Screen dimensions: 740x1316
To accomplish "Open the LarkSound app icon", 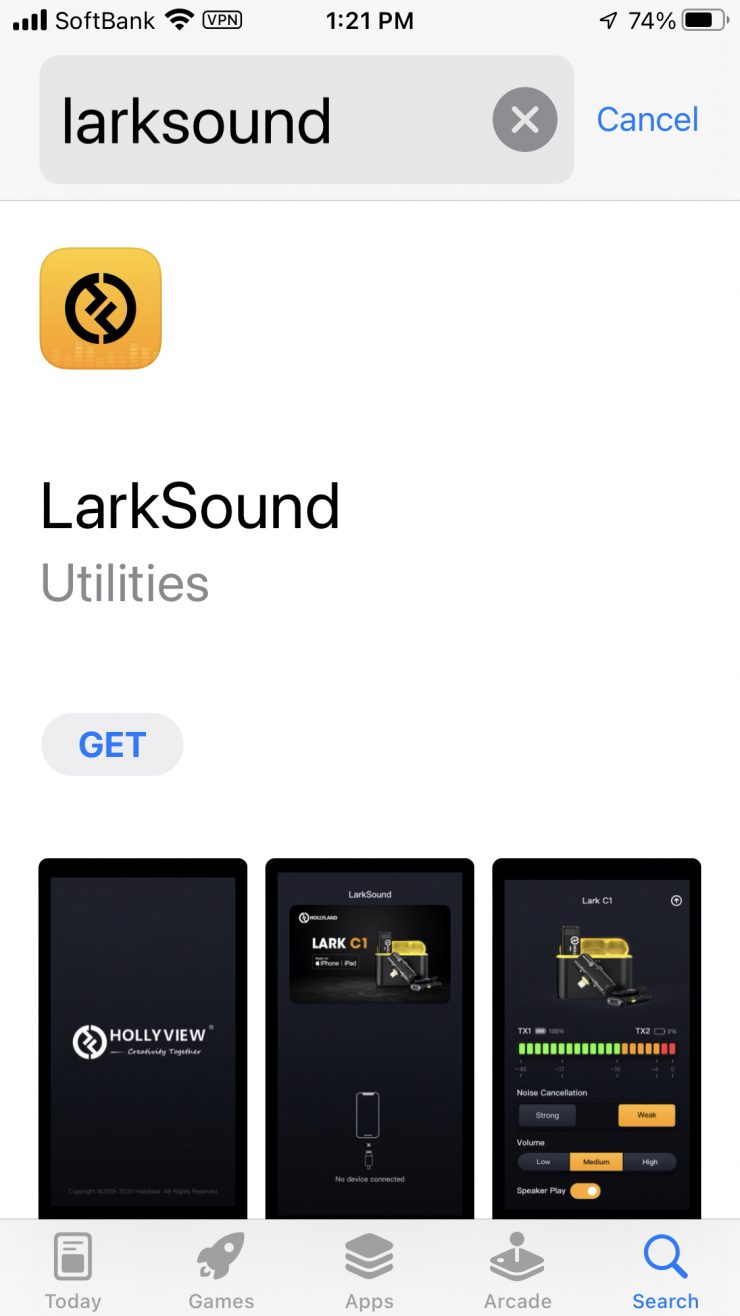I will pos(100,308).
